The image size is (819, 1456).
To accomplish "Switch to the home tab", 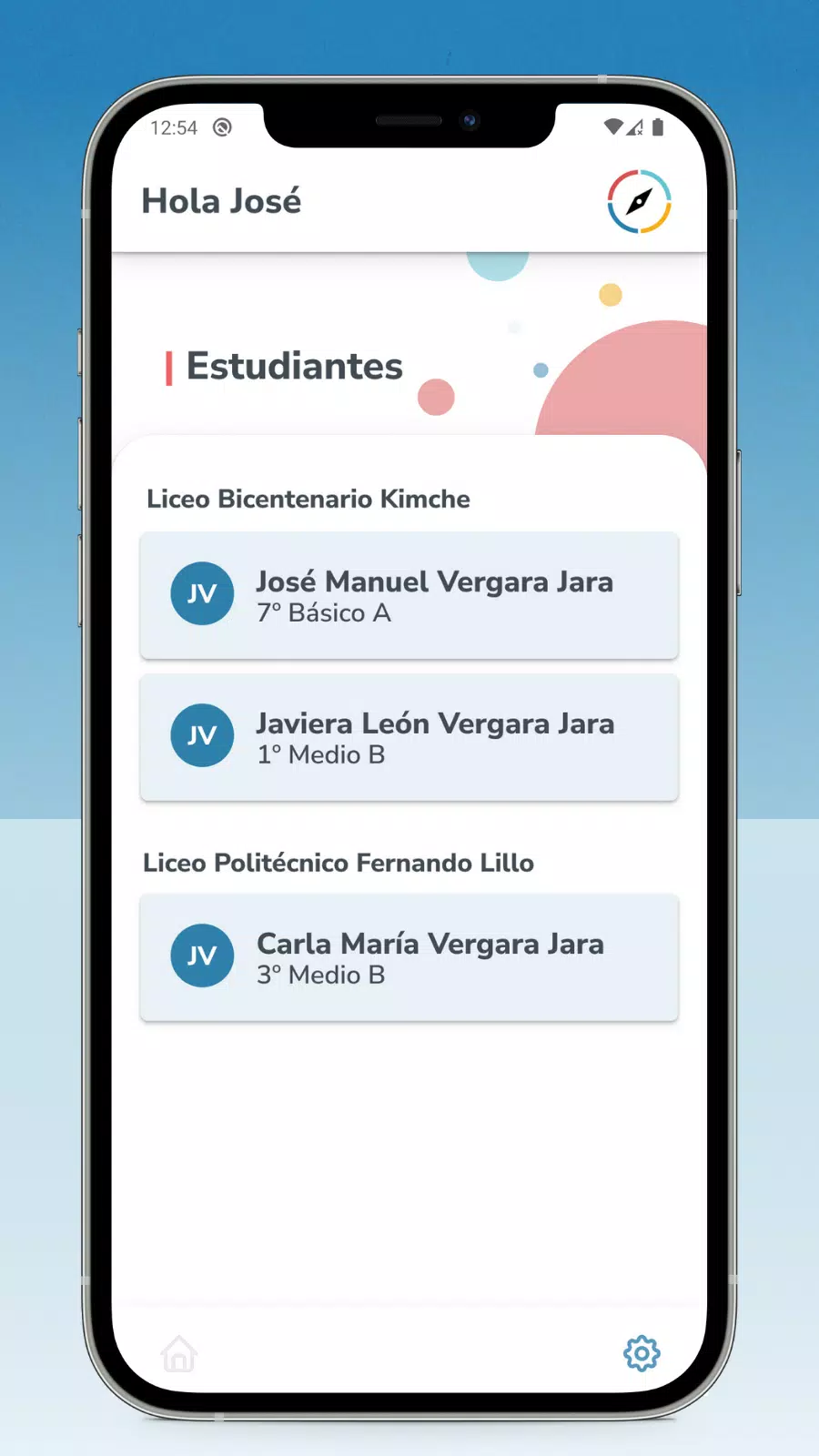I will [x=179, y=1354].
